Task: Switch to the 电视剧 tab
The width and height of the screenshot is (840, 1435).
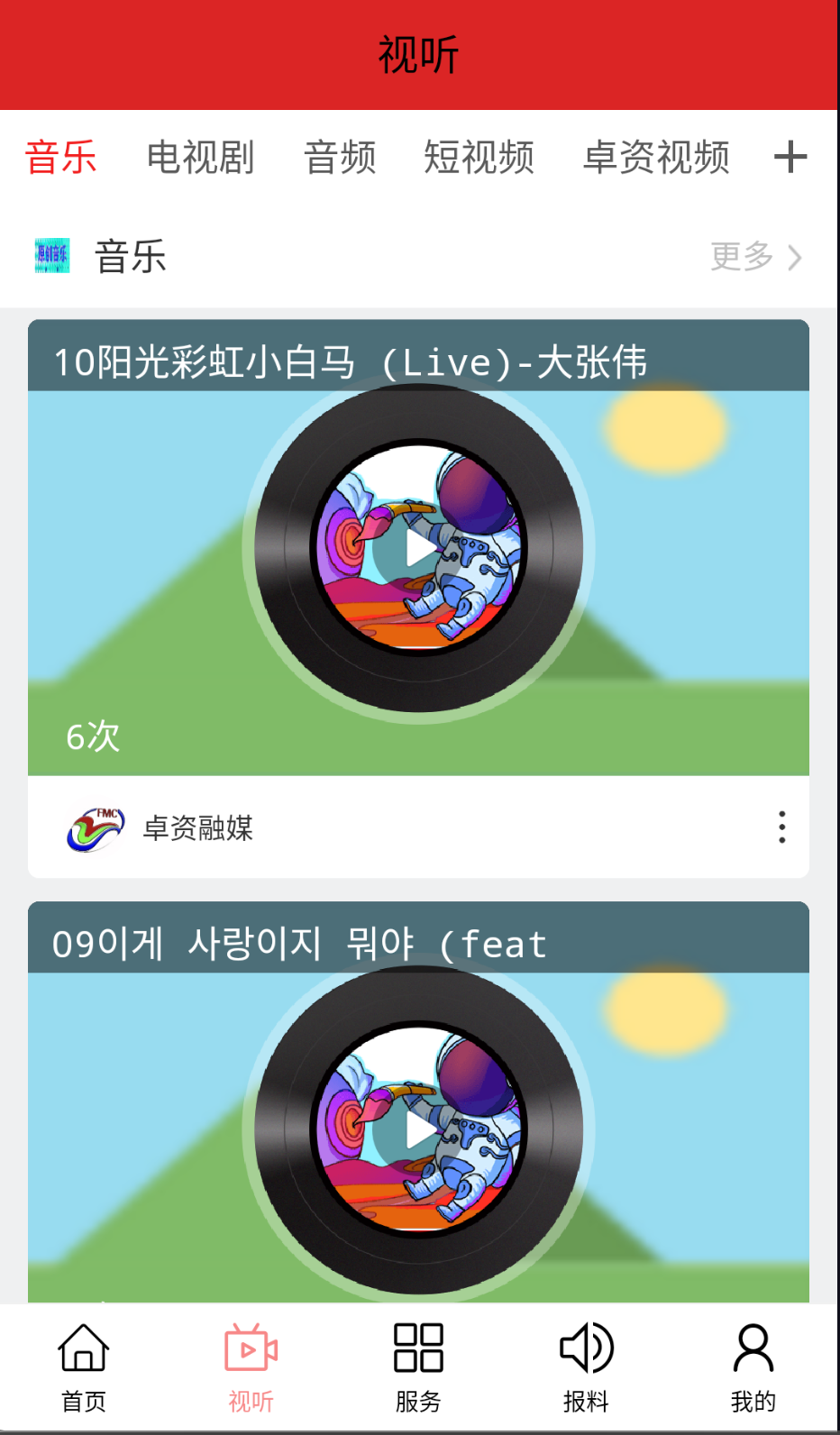Action: click(200, 157)
